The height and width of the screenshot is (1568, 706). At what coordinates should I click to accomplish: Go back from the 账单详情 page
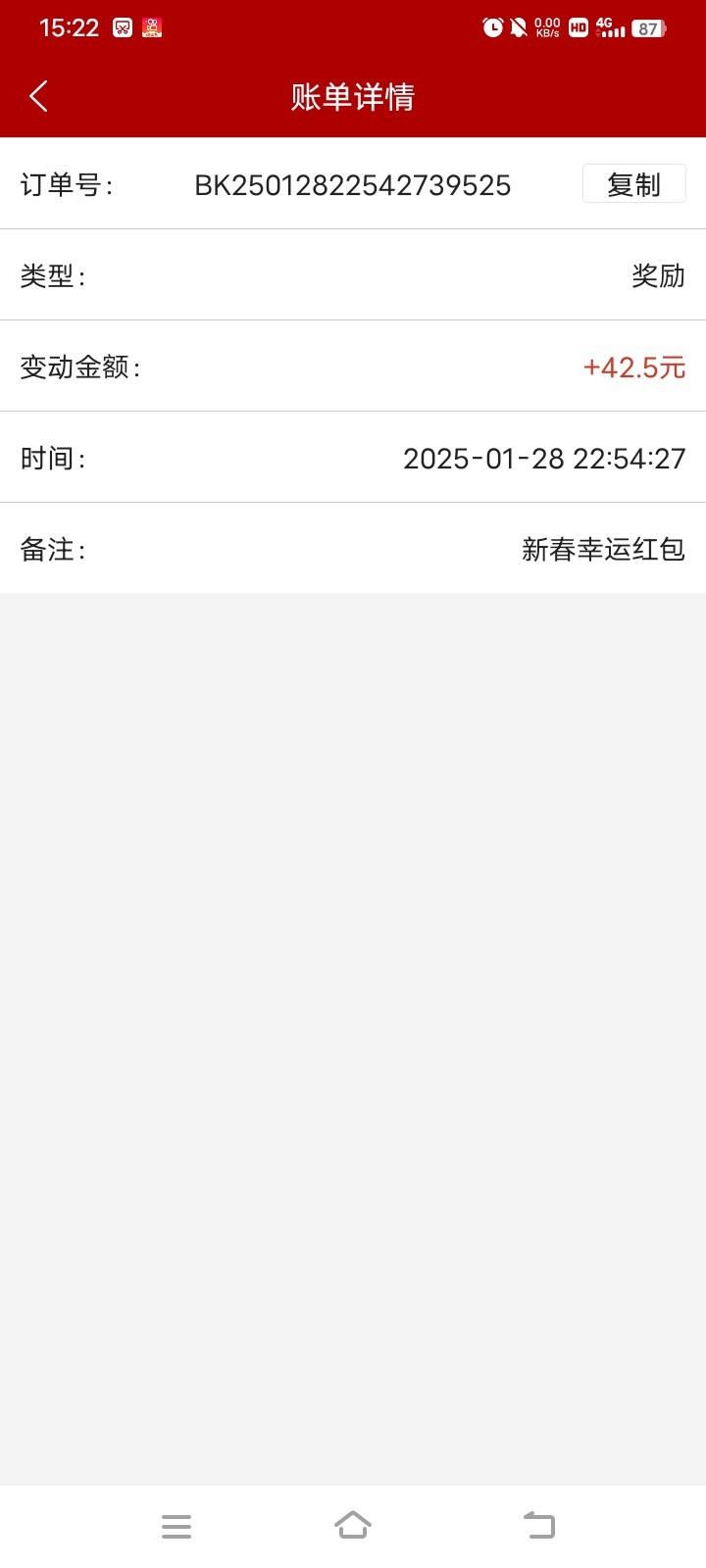(39, 96)
